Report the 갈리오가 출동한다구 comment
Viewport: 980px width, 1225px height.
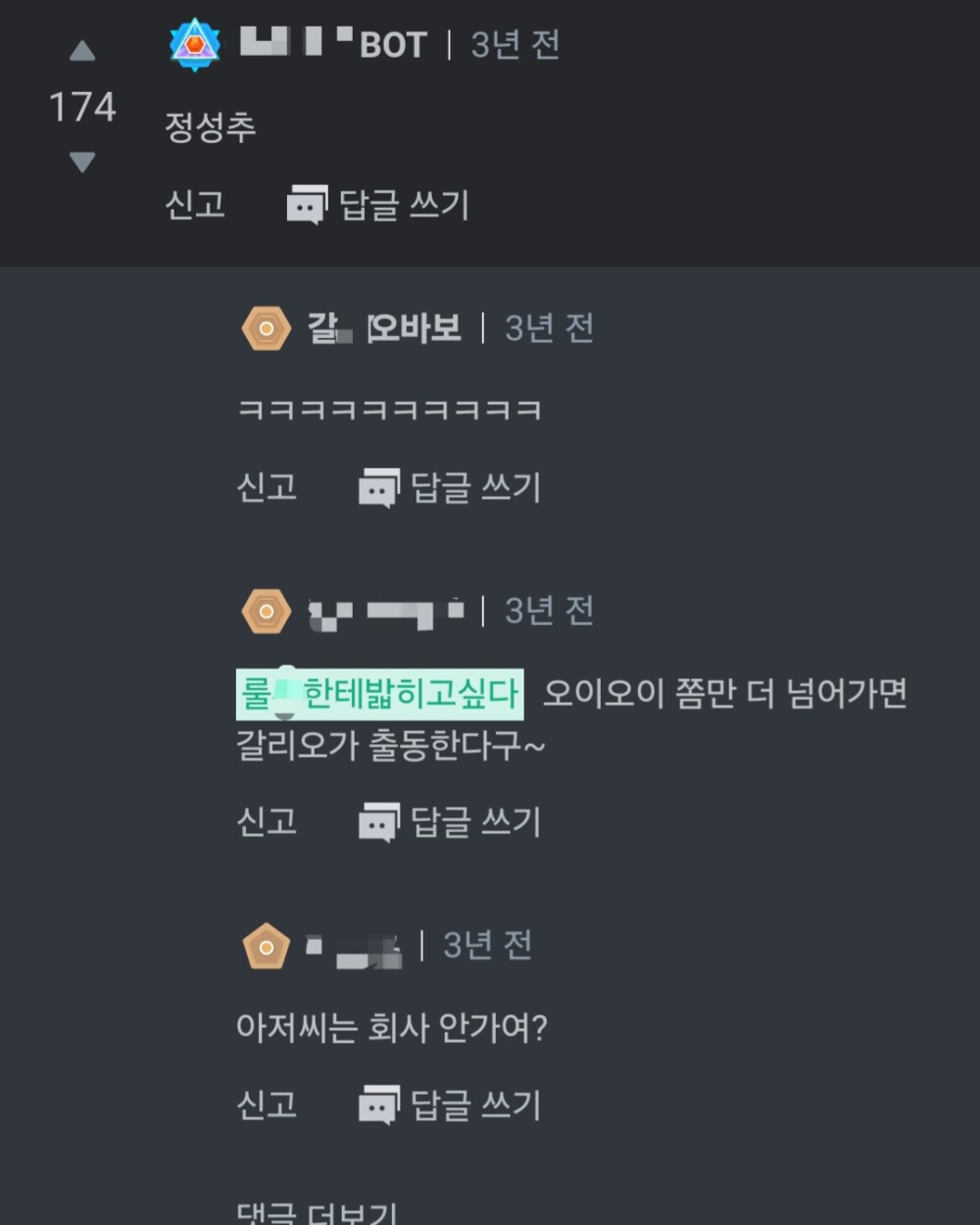267,821
